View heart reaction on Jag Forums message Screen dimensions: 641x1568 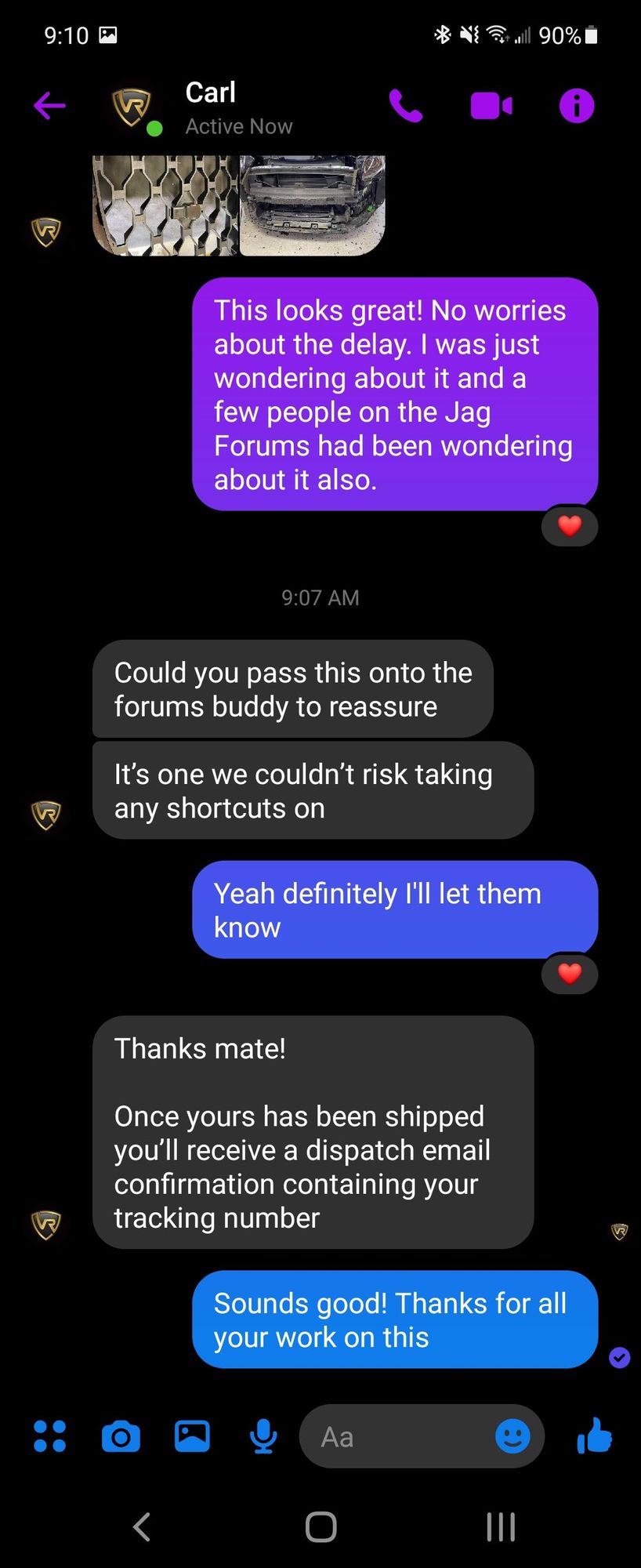(x=570, y=526)
